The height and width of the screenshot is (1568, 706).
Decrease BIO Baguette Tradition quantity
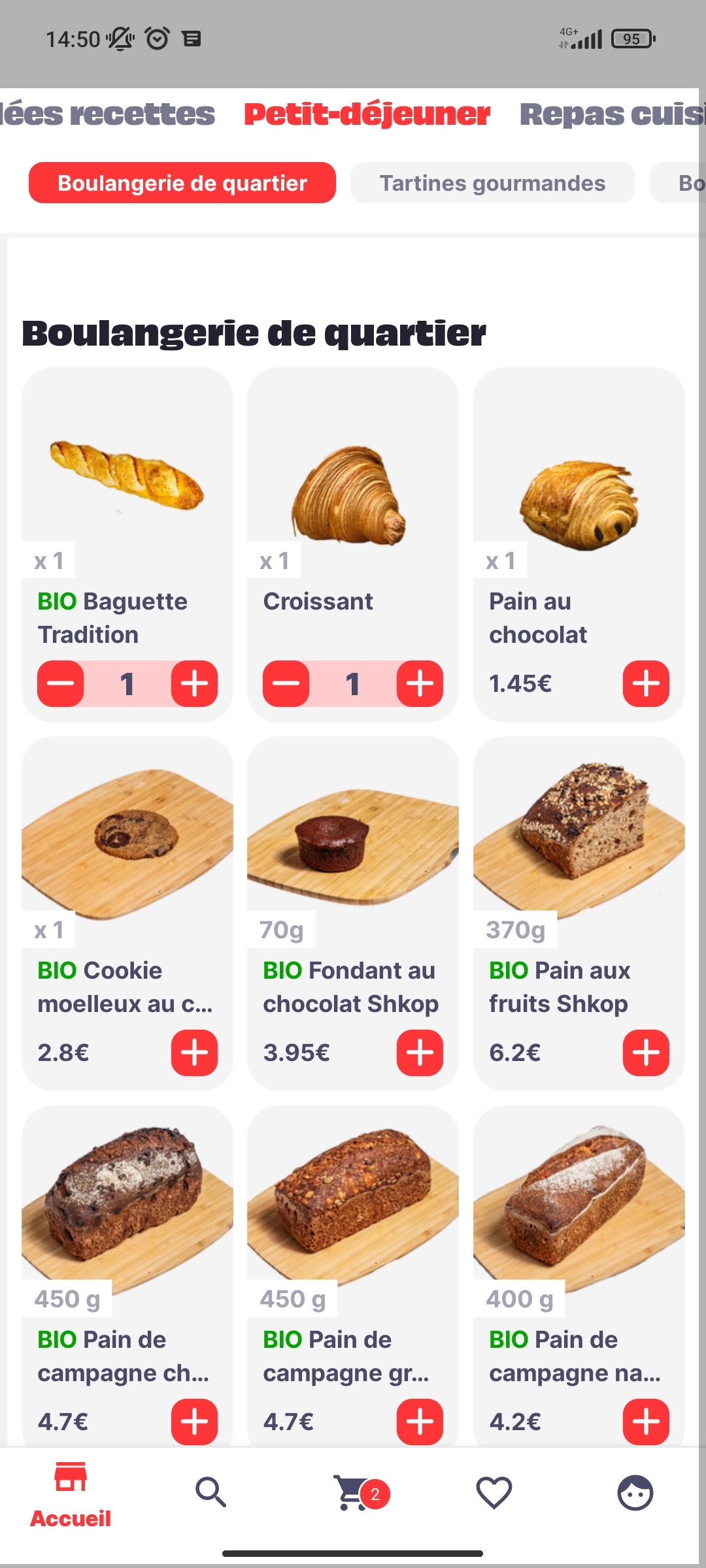[x=61, y=683]
